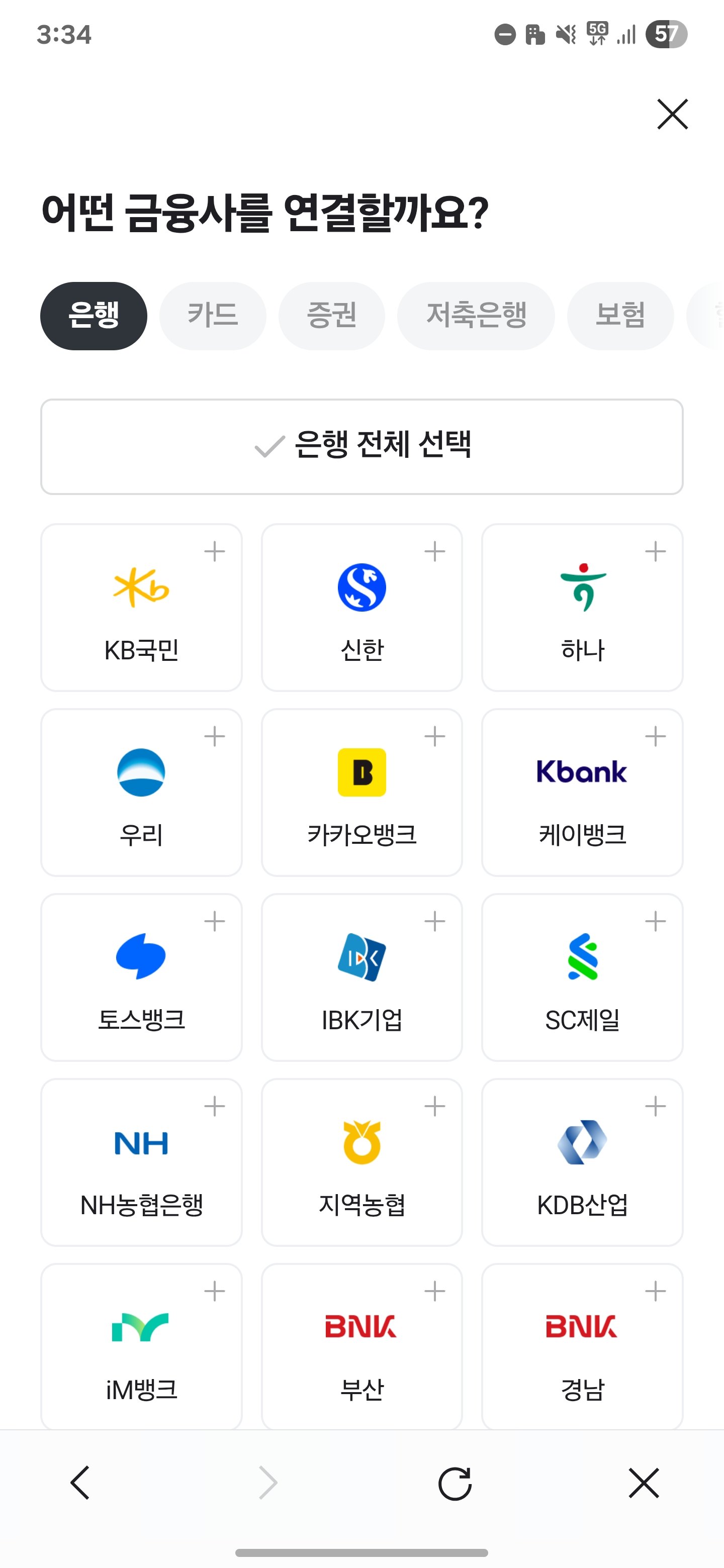Select the 하나 bank logo
The height and width of the screenshot is (1568, 724).
pos(582,586)
